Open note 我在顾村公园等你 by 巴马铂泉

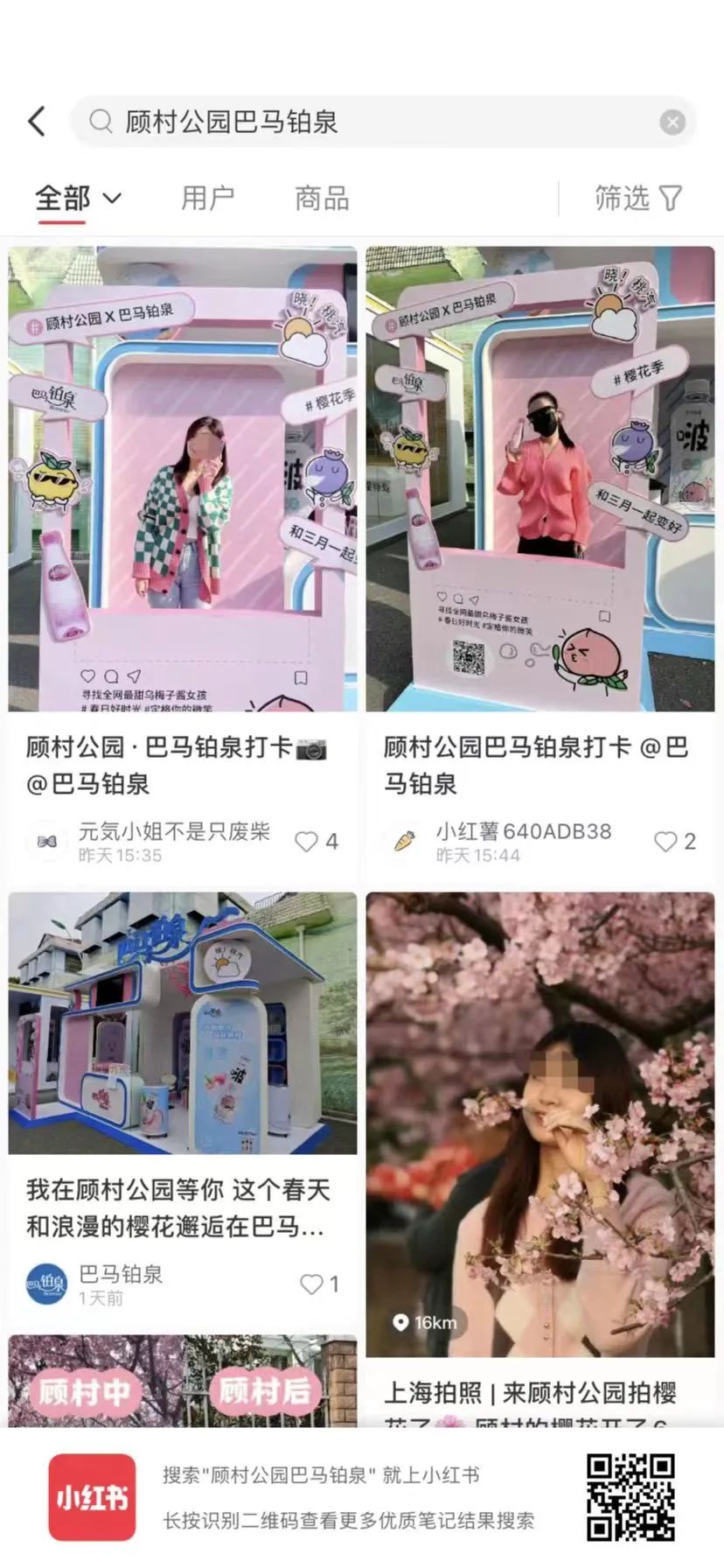coord(182,1023)
